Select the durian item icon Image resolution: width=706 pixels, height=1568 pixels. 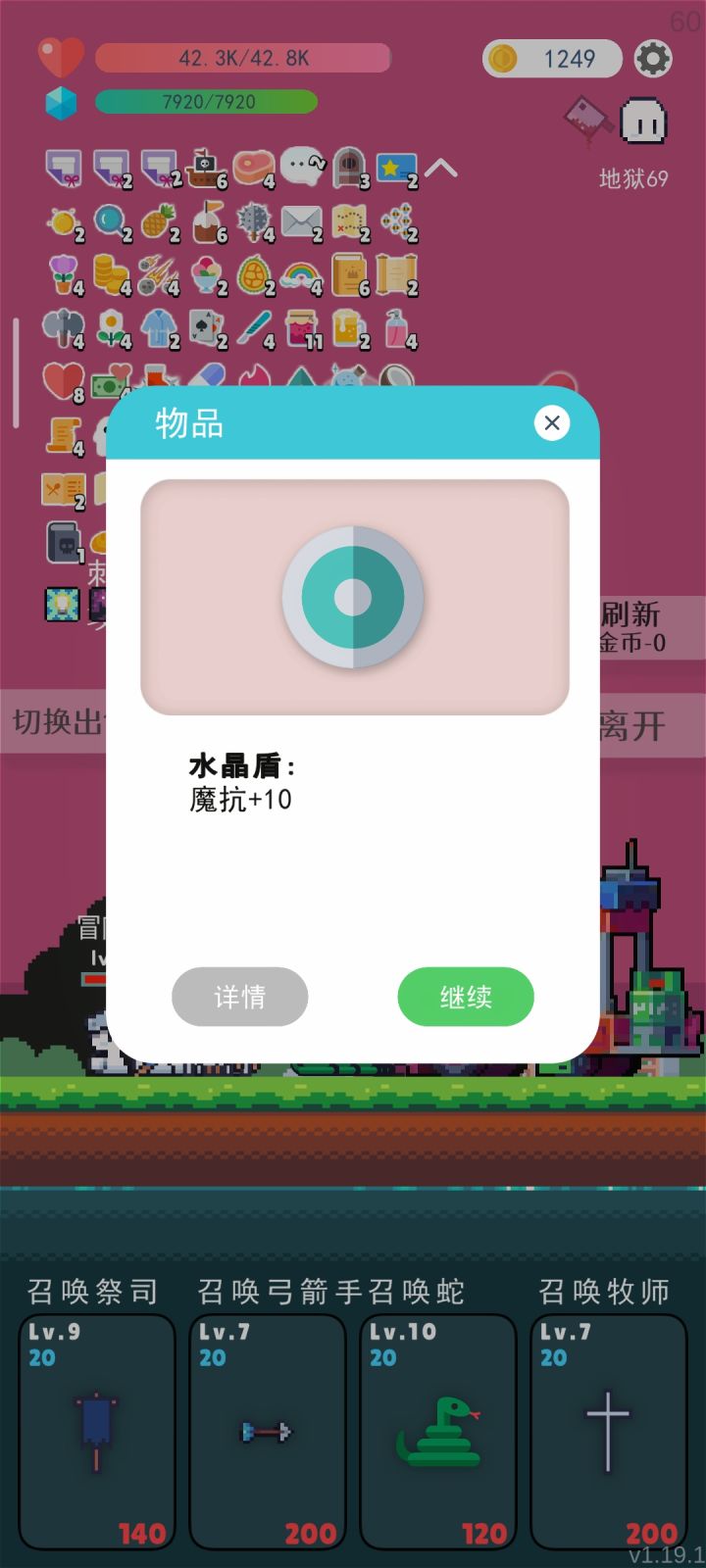click(x=253, y=275)
